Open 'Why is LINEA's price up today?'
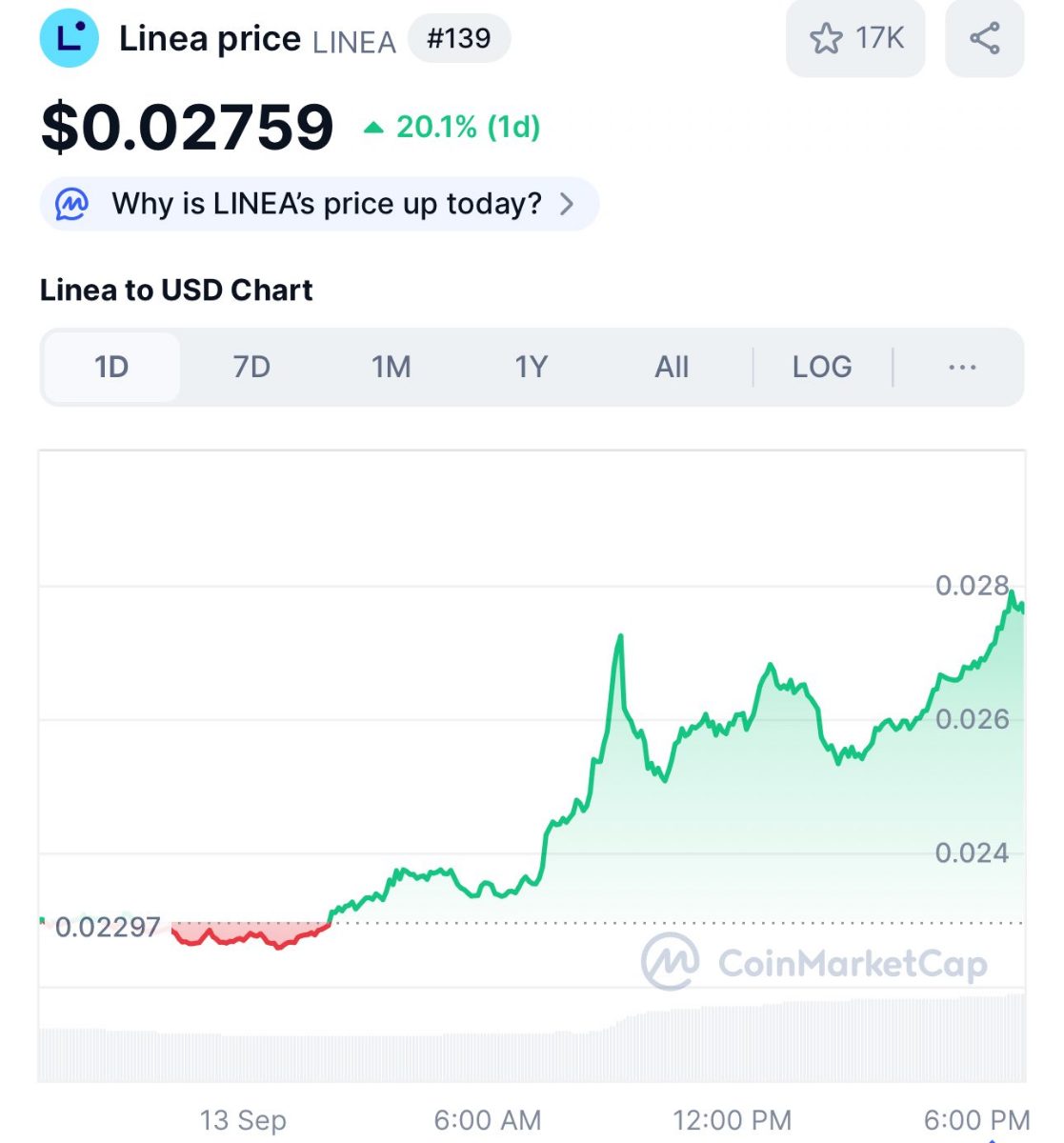Viewport: 1064px width, 1143px height. coord(319,204)
